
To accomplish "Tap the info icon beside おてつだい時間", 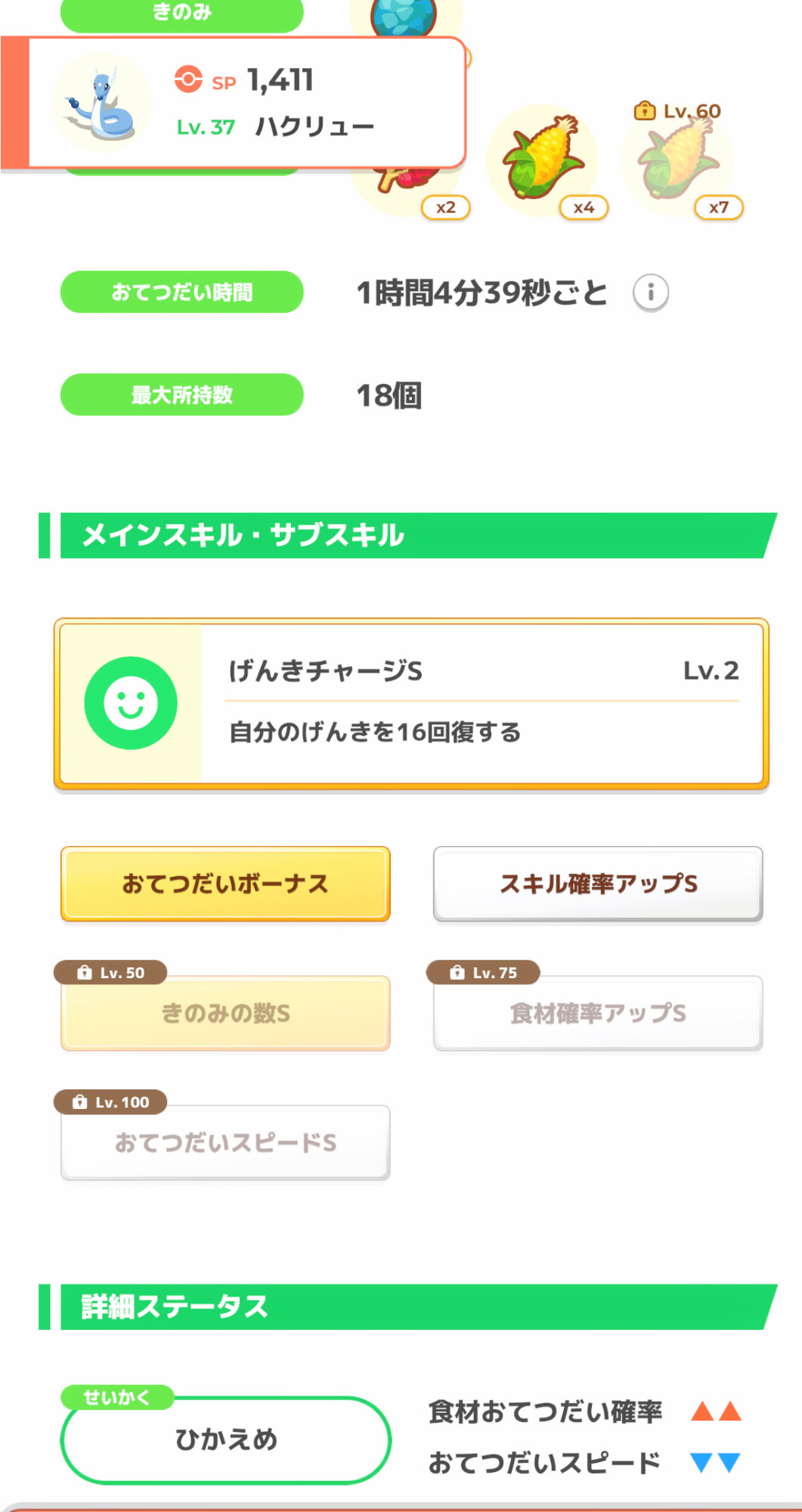I will 650,292.
